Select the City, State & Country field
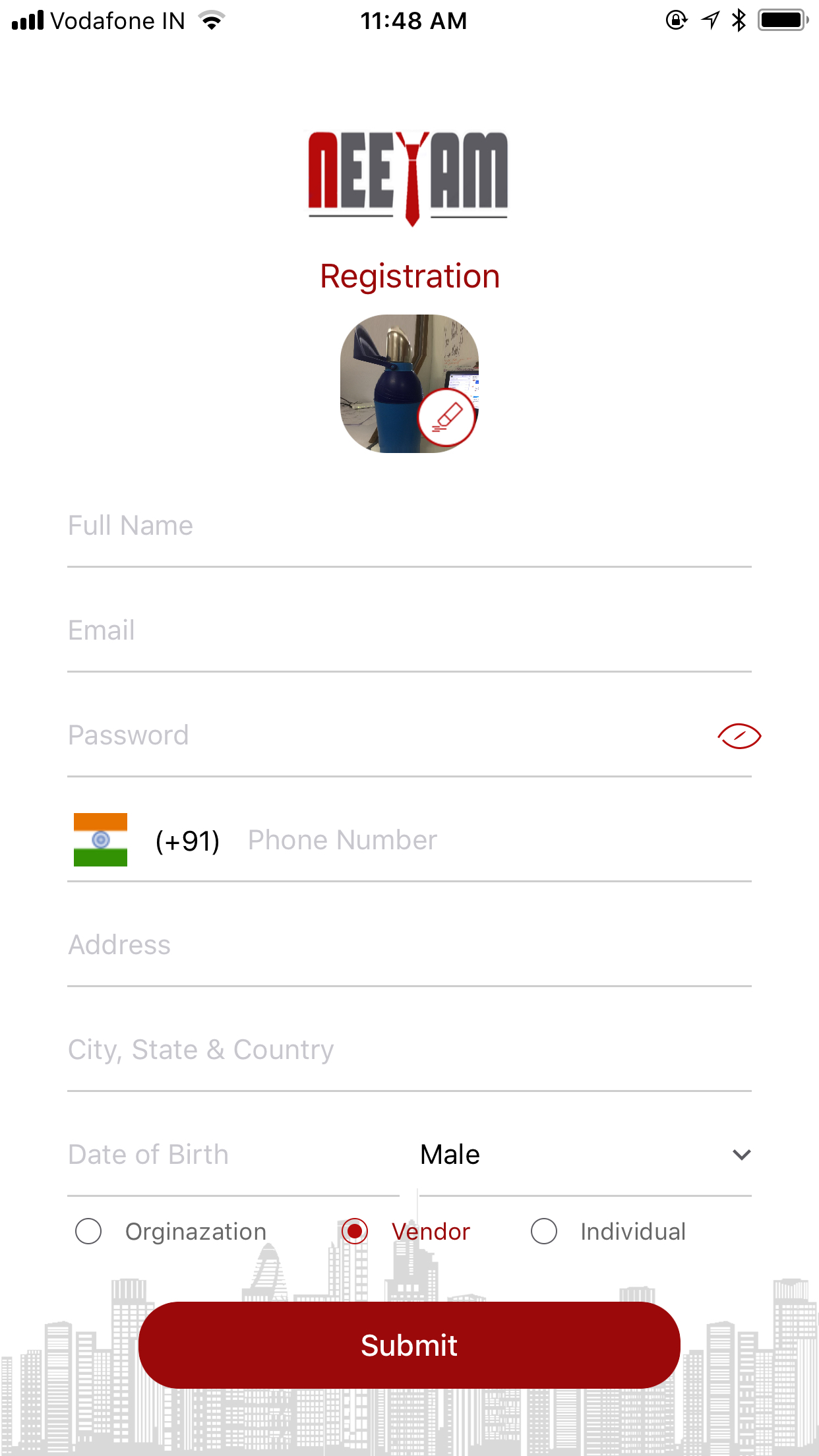 409,1050
